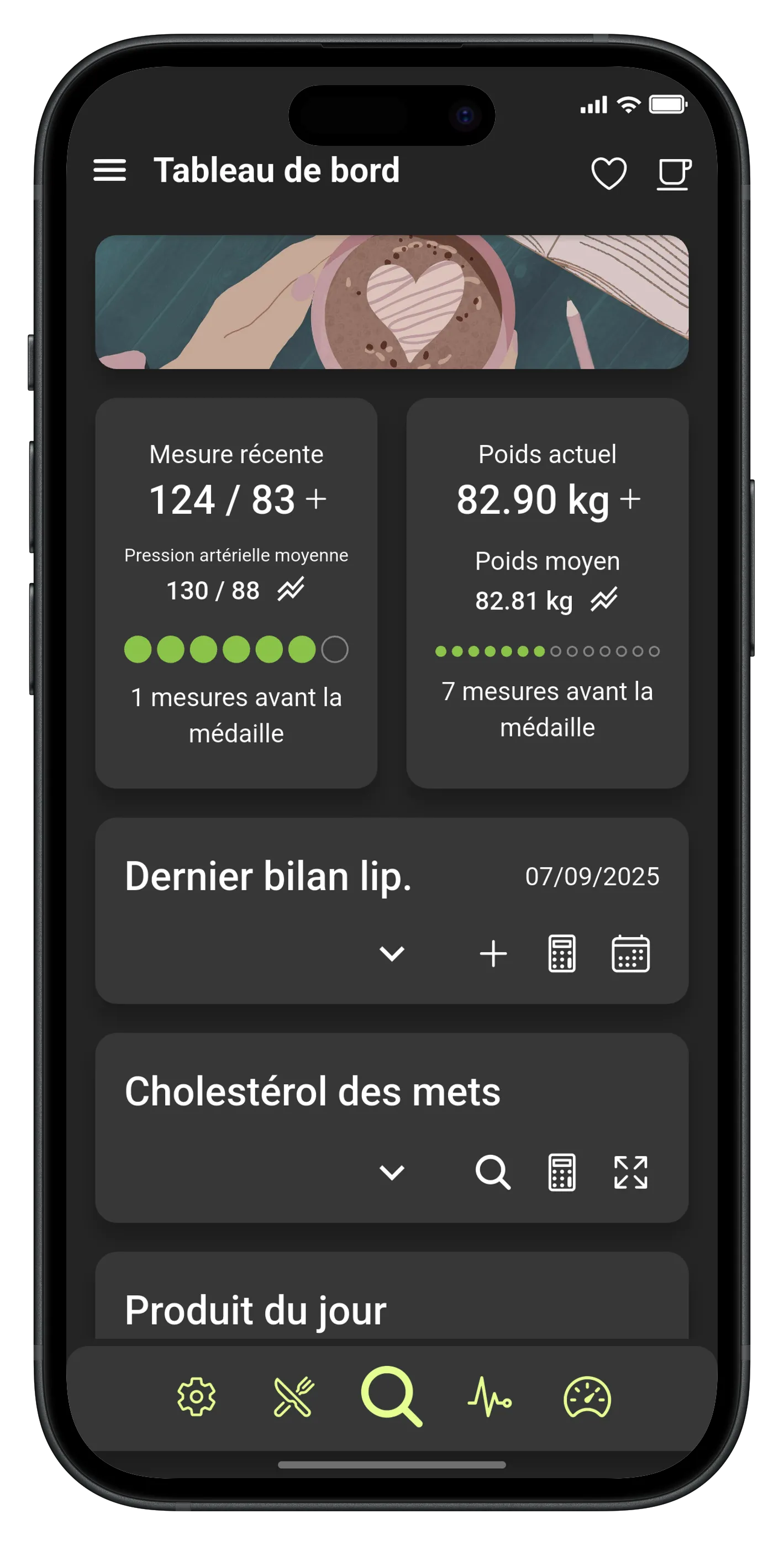The height and width of the screenshot is (1545, 784).
Task: Open the hamburger navigation menu
Action: coord(110,171)
